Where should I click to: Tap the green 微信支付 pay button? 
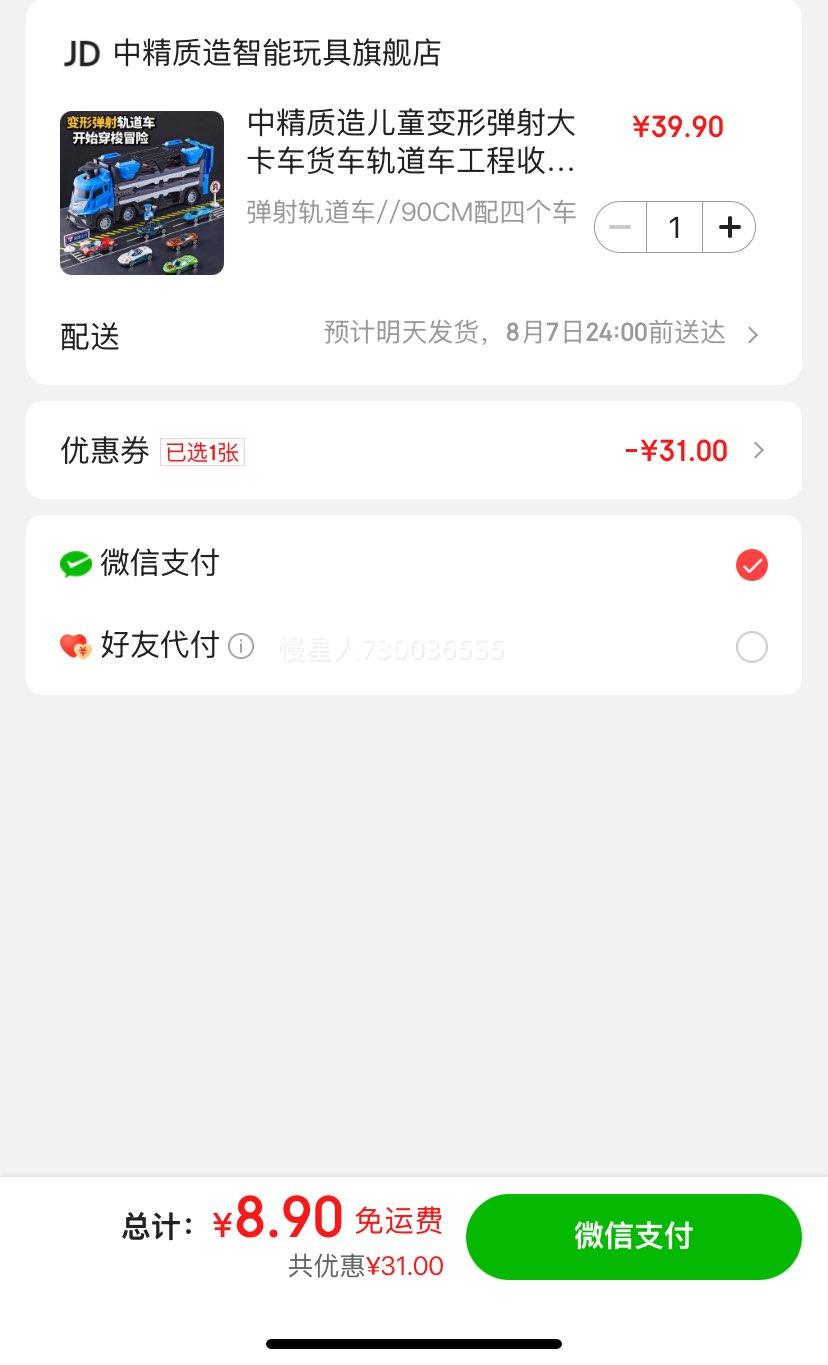[634, 1236]
